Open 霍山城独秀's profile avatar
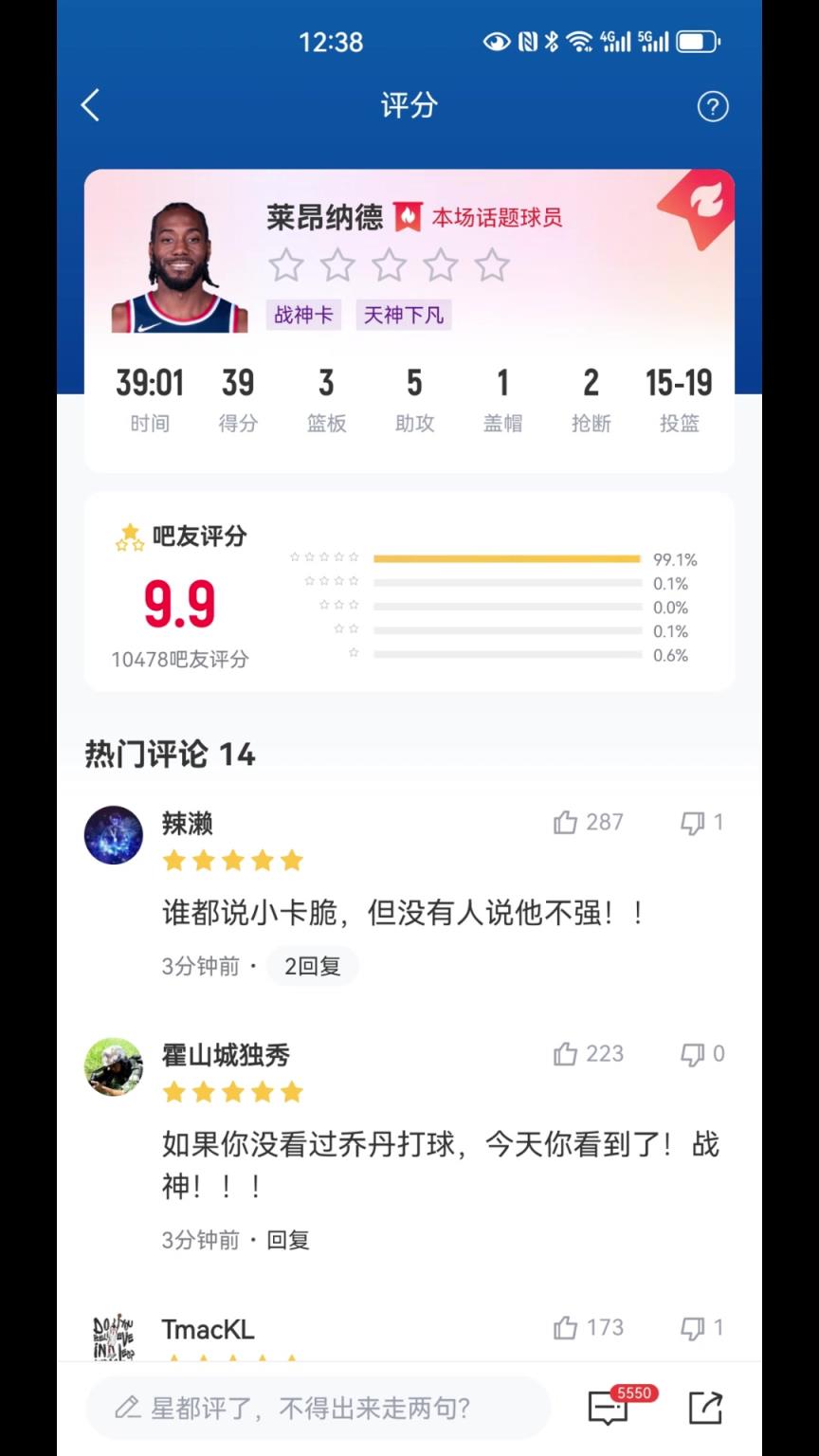The height and width of the screenshot is (1456, 819). [114, 1066]
